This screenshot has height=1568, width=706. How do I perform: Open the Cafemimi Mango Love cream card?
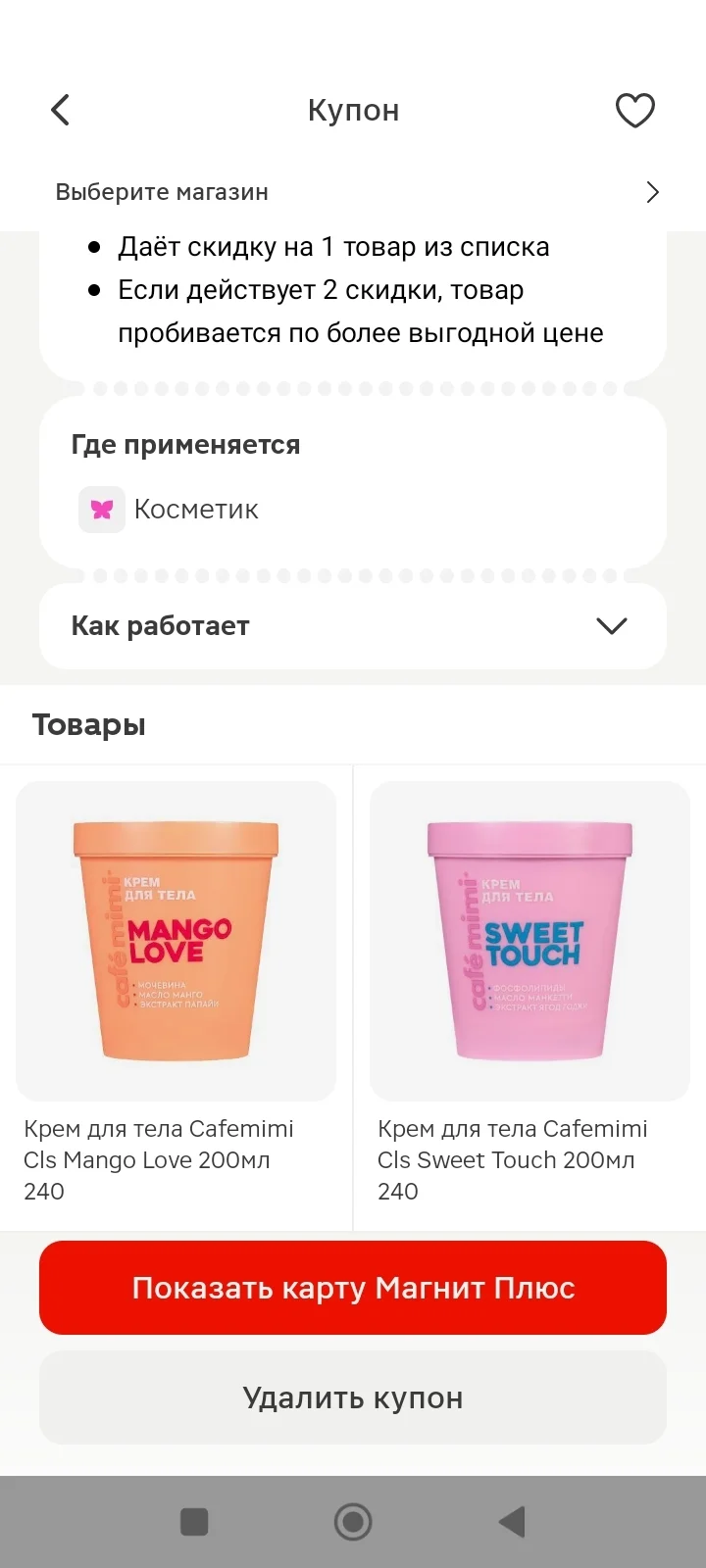pyautogui.click(x=176, y=997)
